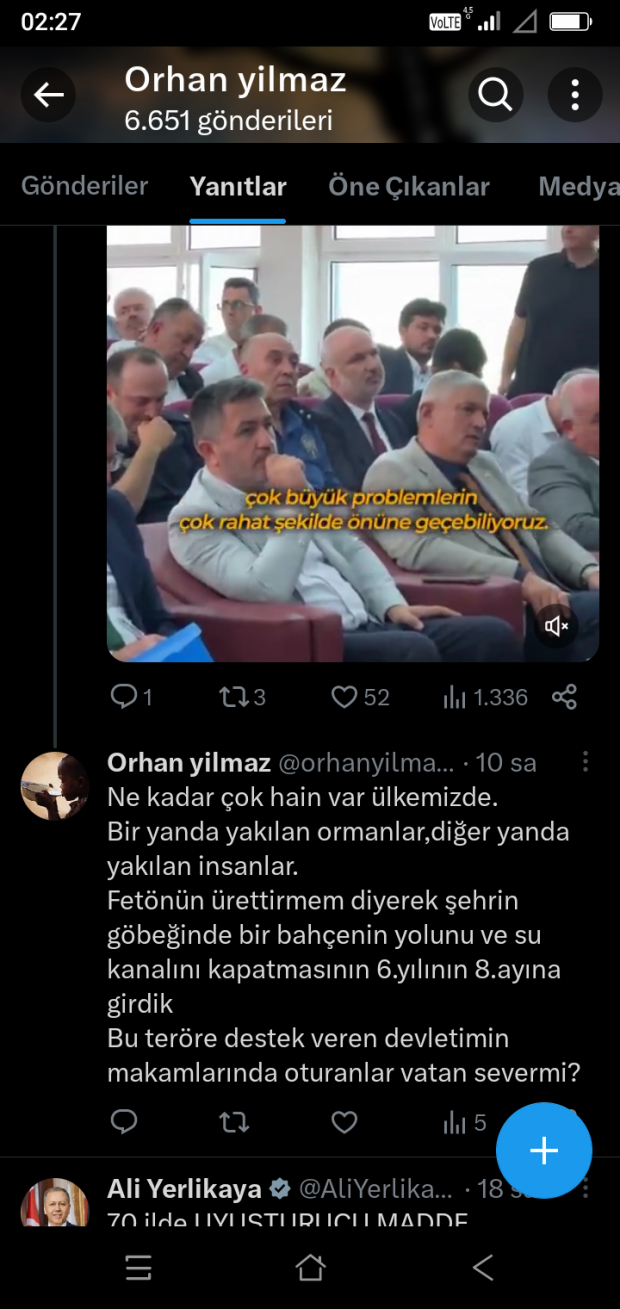
Task: Share the video post
Action: pos(564,697)
